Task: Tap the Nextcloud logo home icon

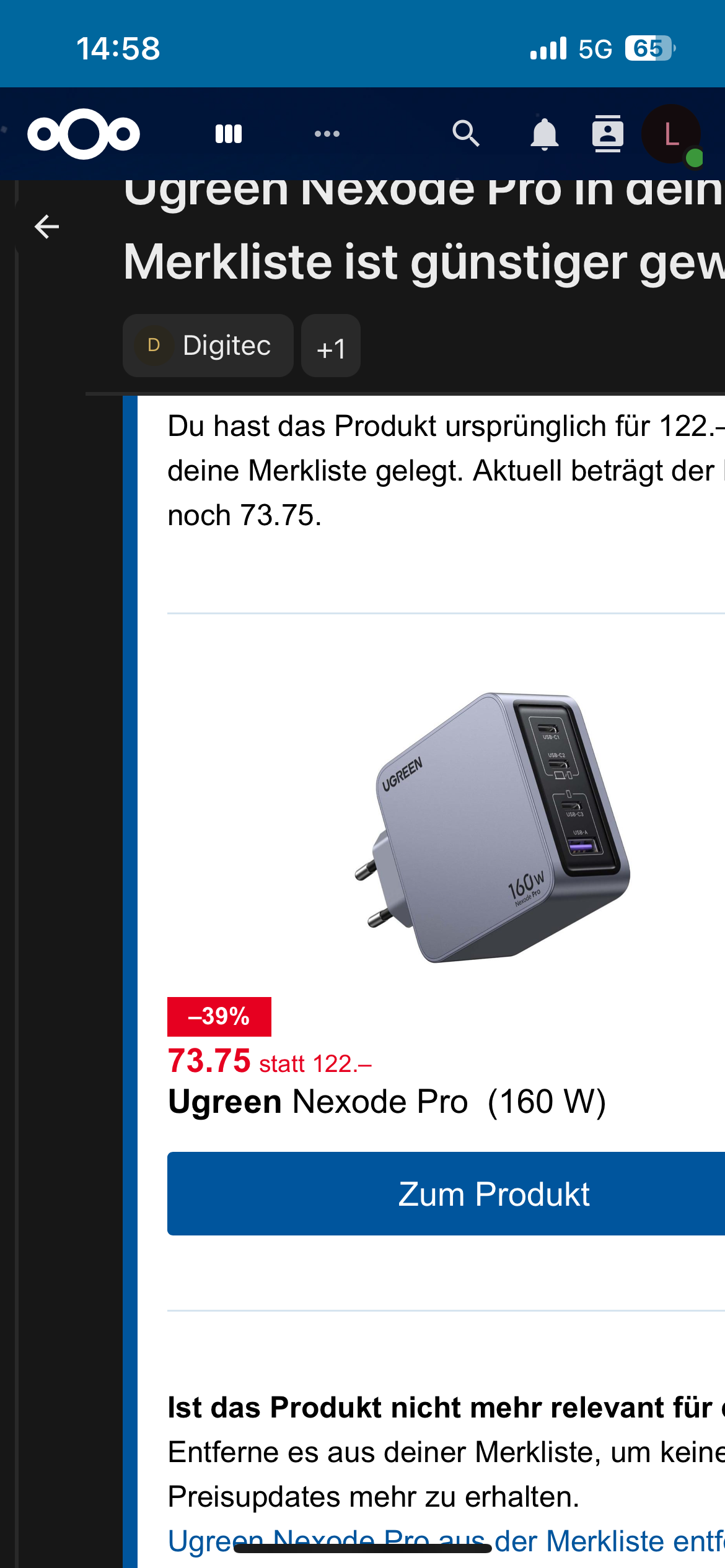Action: pos(84,134)
